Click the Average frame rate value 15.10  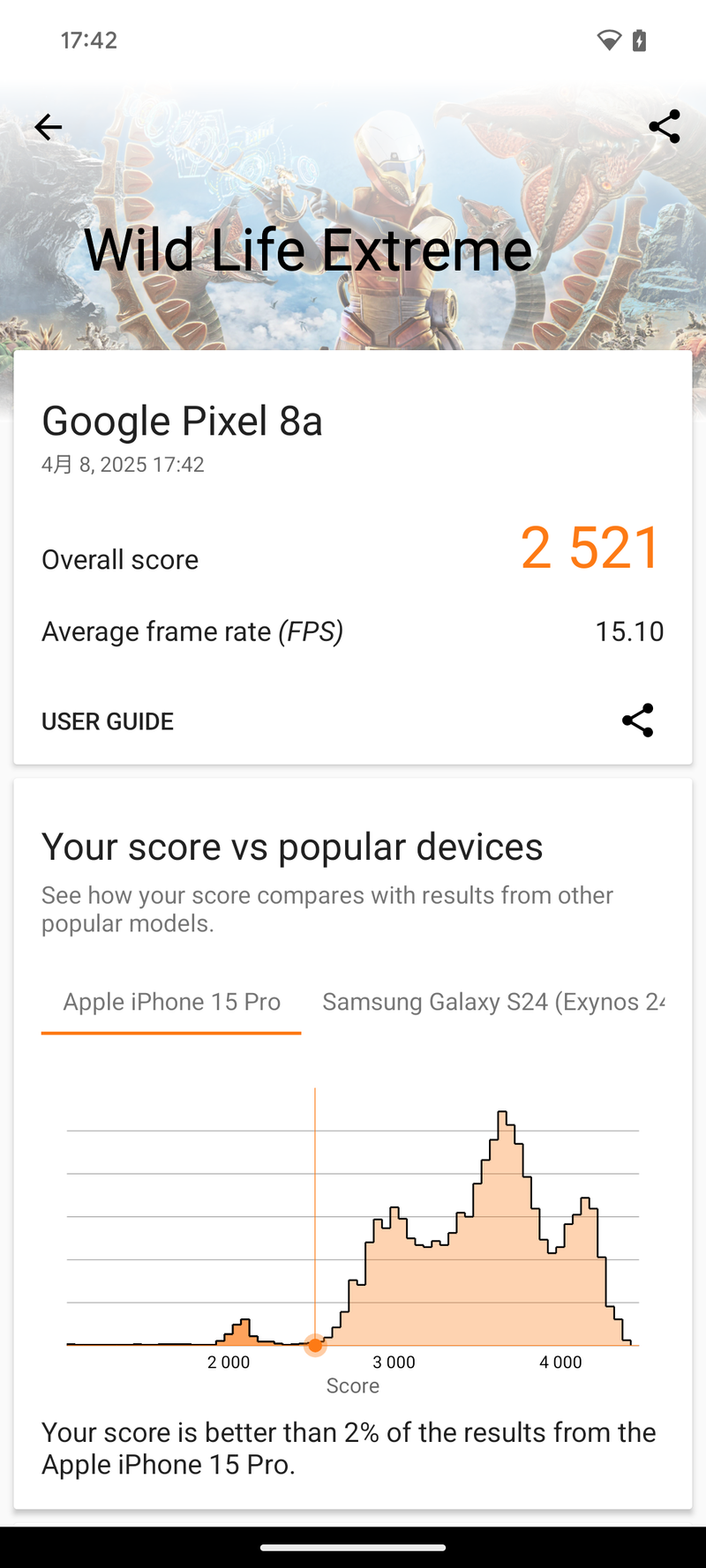tap(629, 631)
